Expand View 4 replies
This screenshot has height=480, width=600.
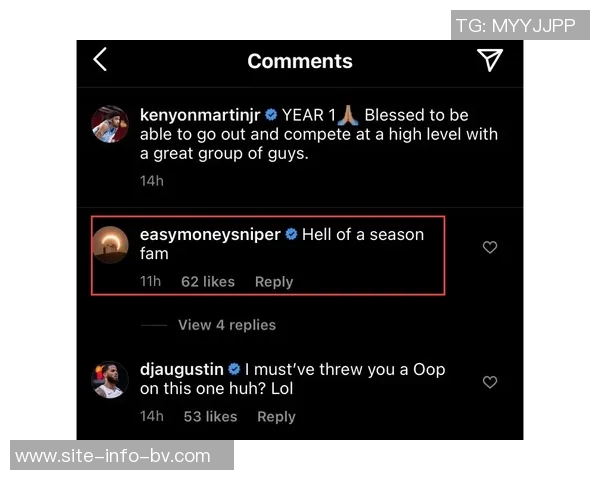point(226,325)
